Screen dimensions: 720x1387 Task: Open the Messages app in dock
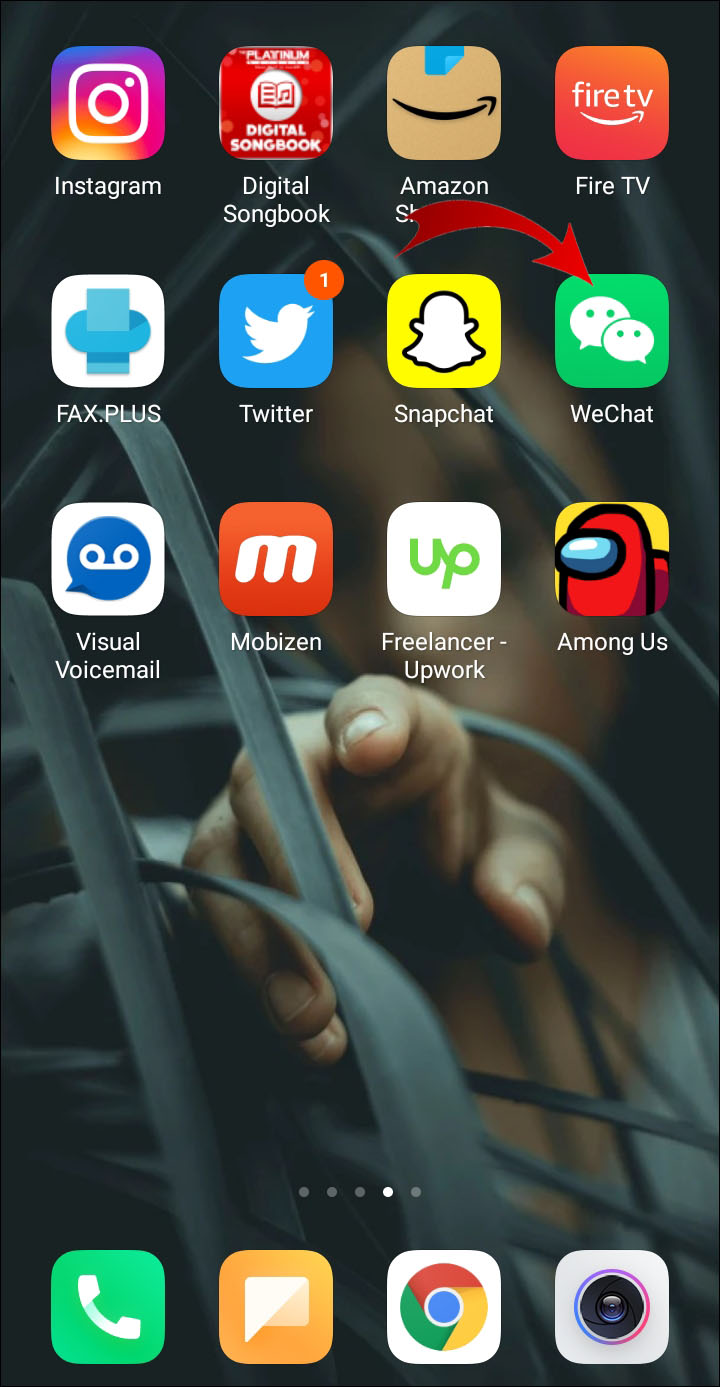tap(276, 1307)
